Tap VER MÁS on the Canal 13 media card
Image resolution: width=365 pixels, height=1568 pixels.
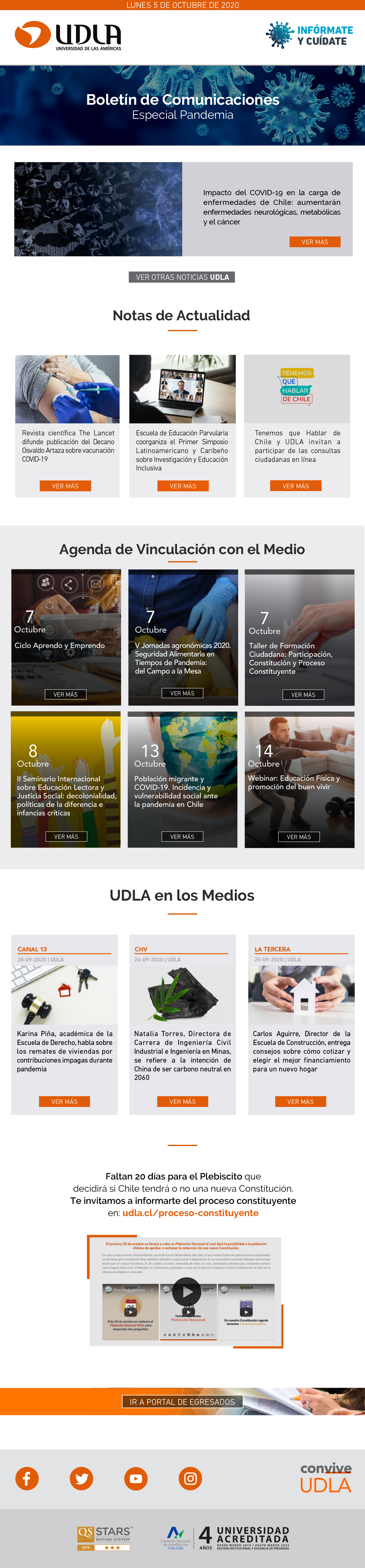[64, 1102]
